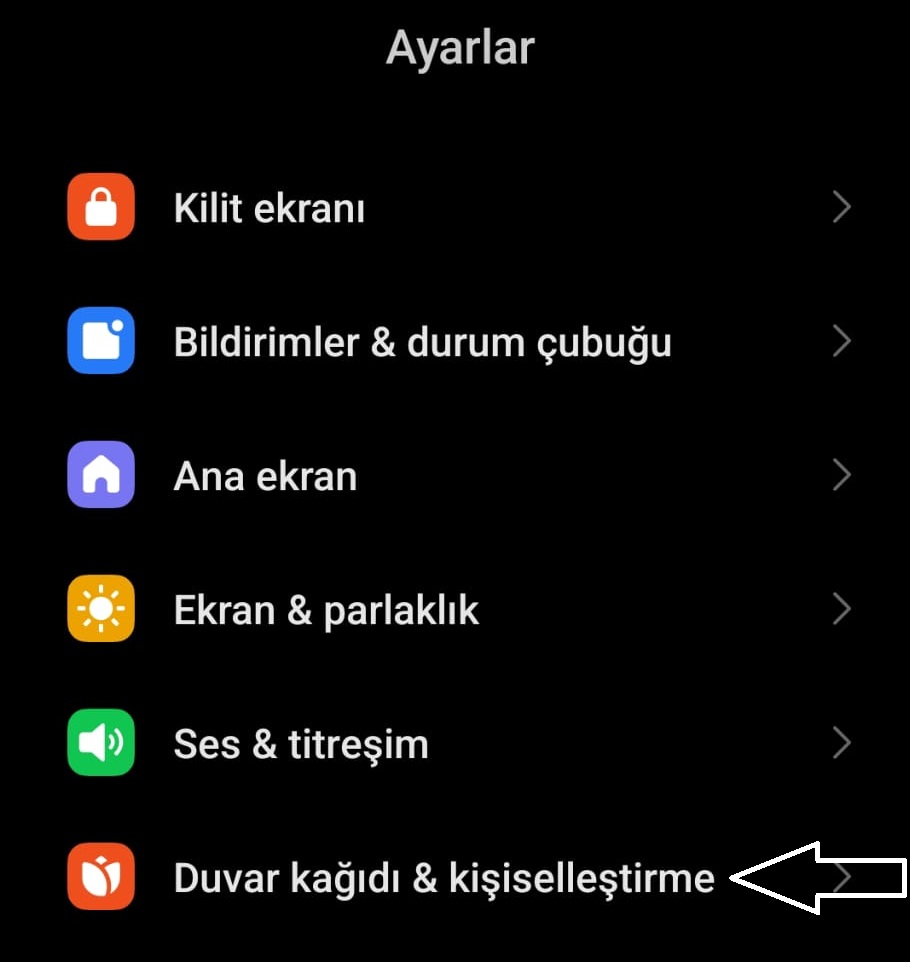
Task: Open the Ekran & parlaklık chevron
Action: click(843, 609)
